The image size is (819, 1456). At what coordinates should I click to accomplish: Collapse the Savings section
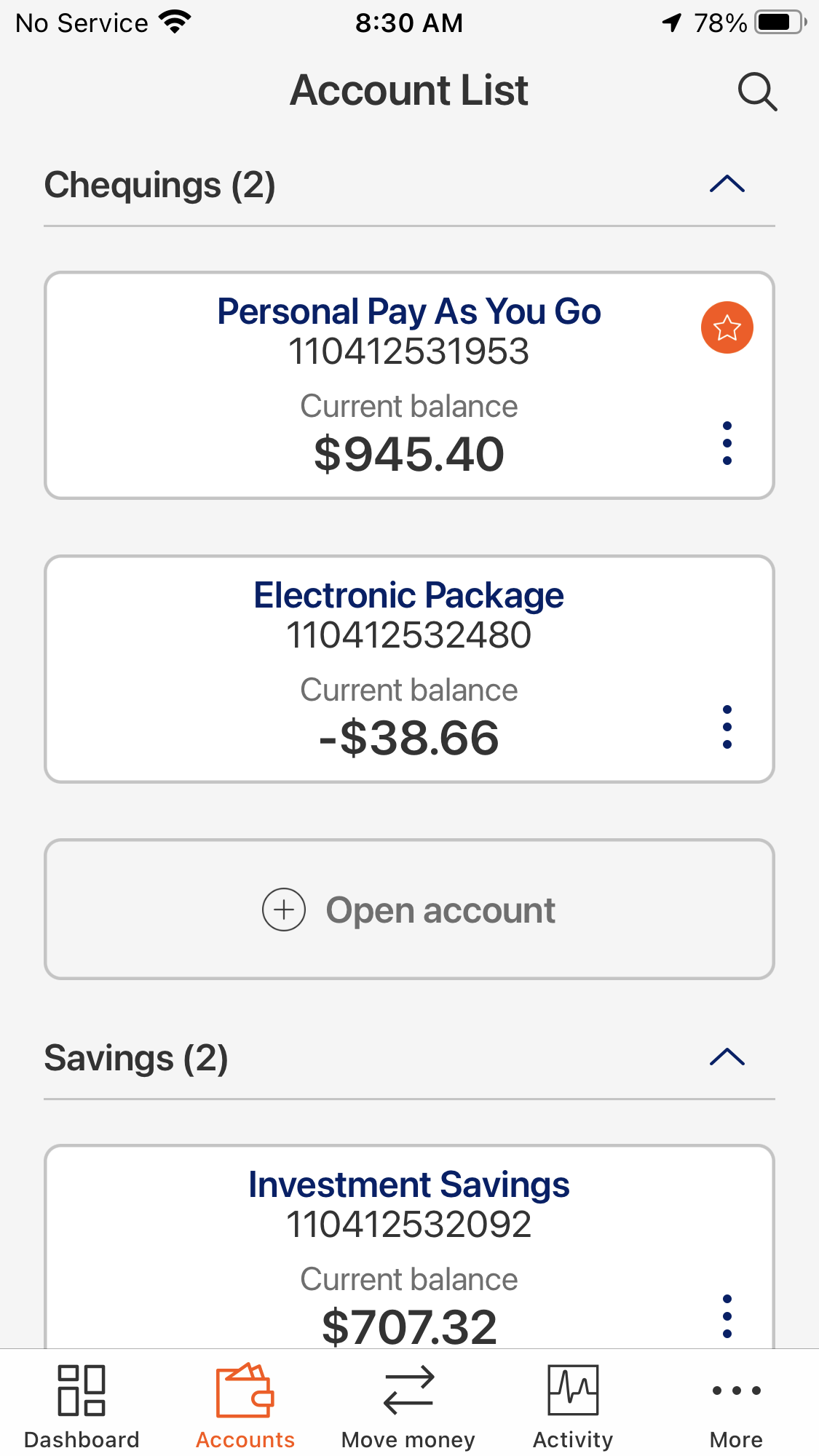[x=727, y=1057]
